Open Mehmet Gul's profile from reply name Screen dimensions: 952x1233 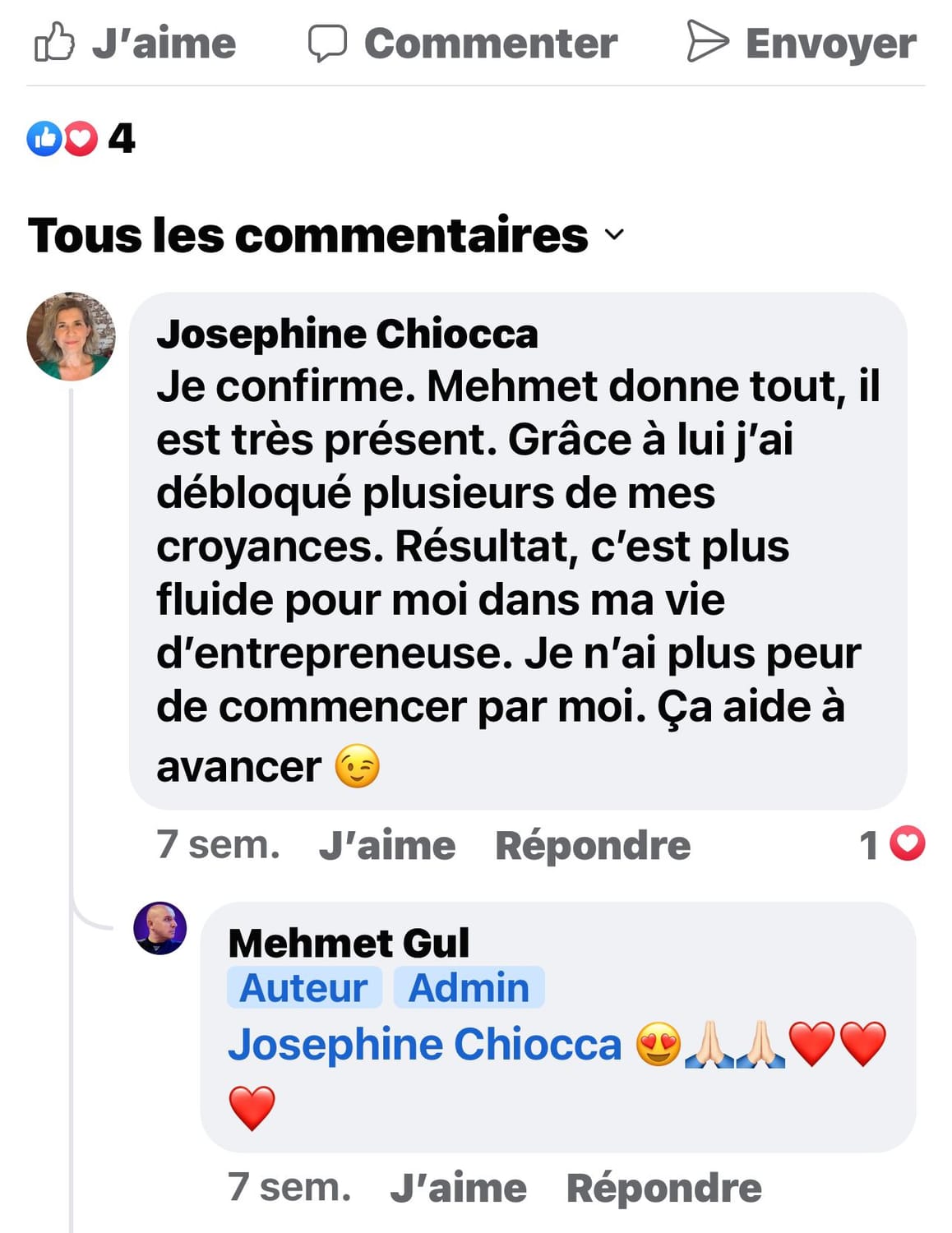(349, 942)
